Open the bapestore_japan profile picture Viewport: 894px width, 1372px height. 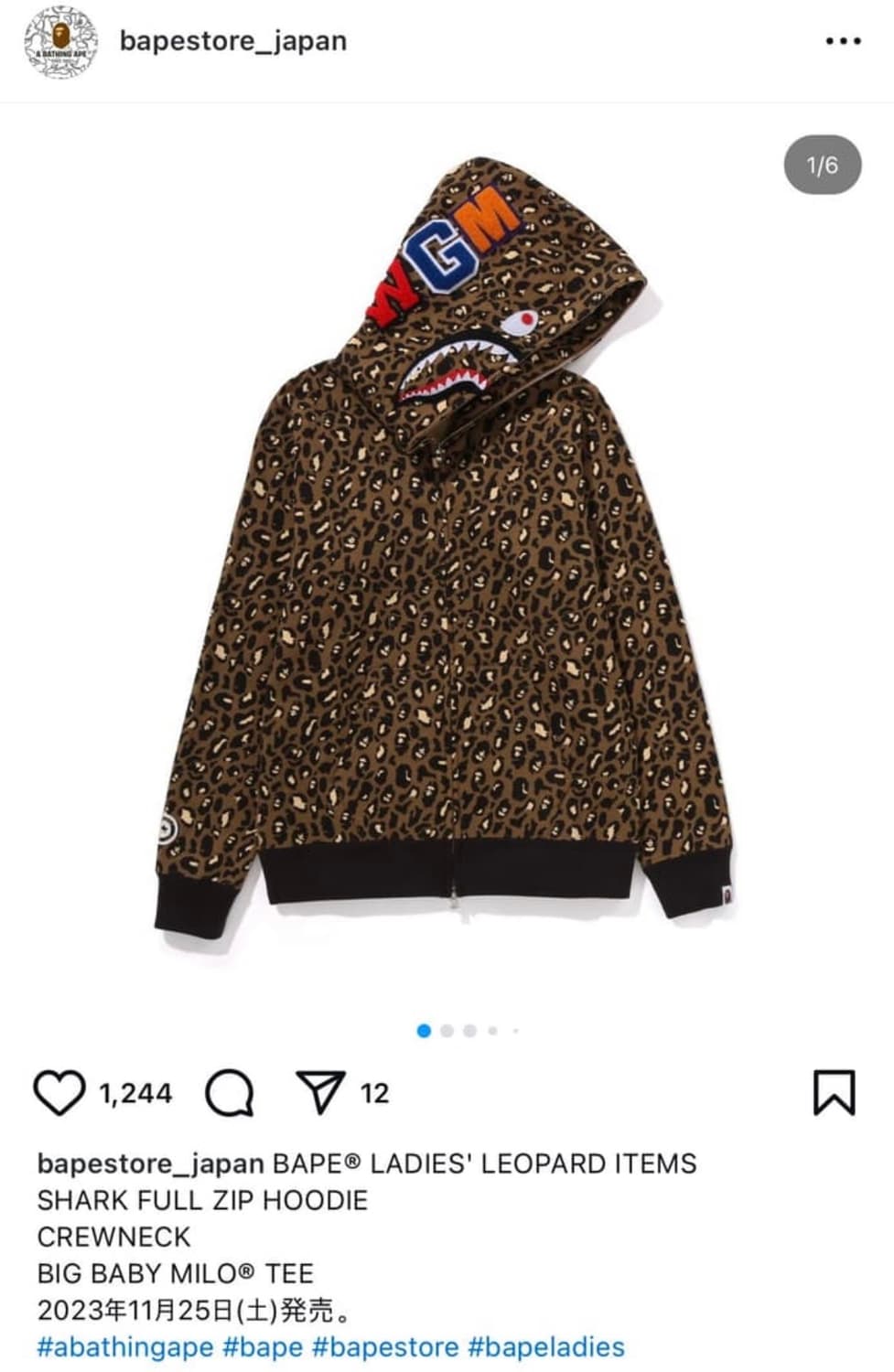tap(60, 40)
